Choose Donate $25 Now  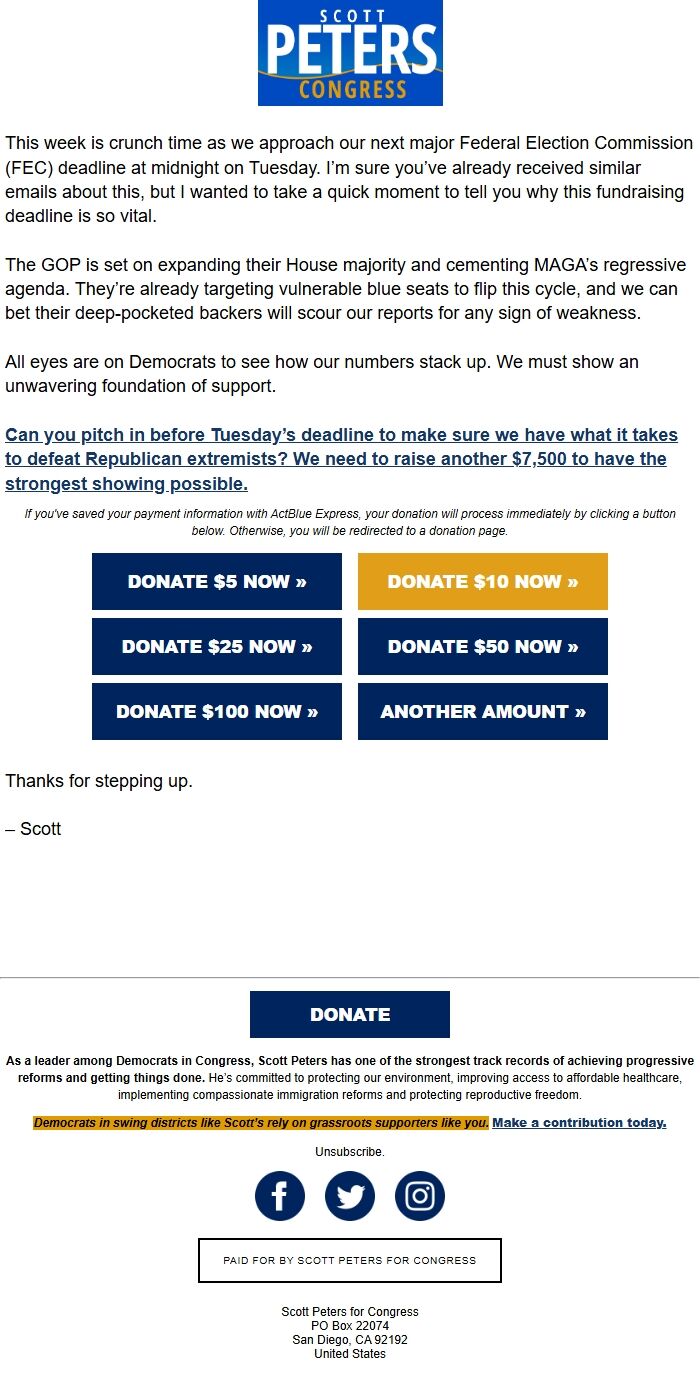pyautogui.click(x=217, y=646)
